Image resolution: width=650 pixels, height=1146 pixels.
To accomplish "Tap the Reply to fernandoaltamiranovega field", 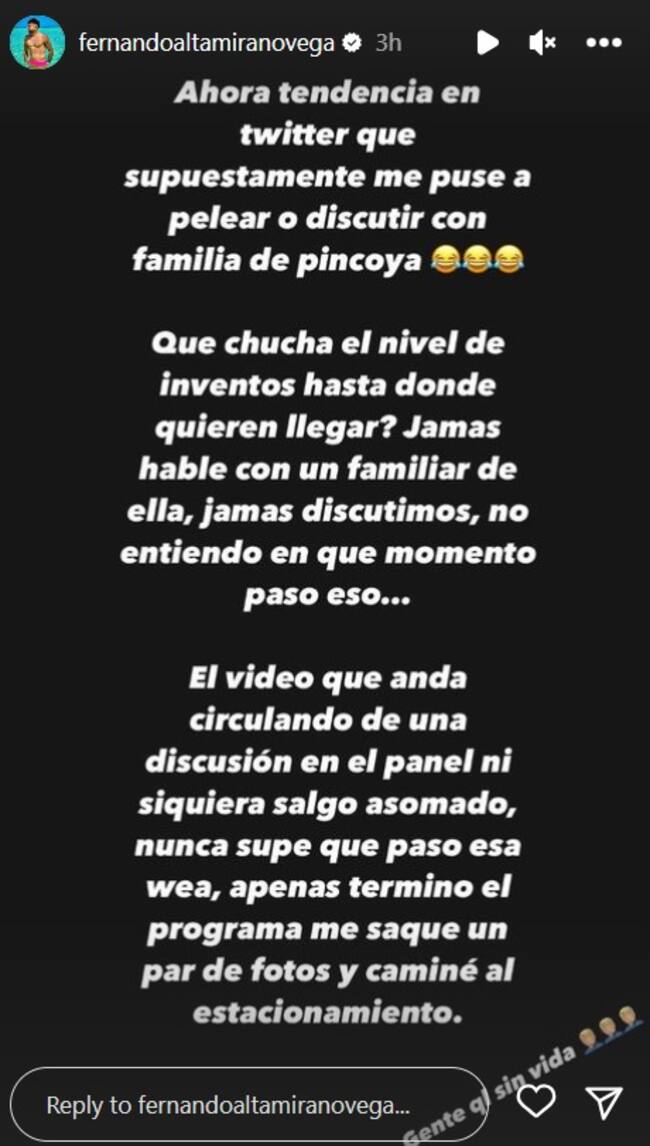I will point(248,1105).
